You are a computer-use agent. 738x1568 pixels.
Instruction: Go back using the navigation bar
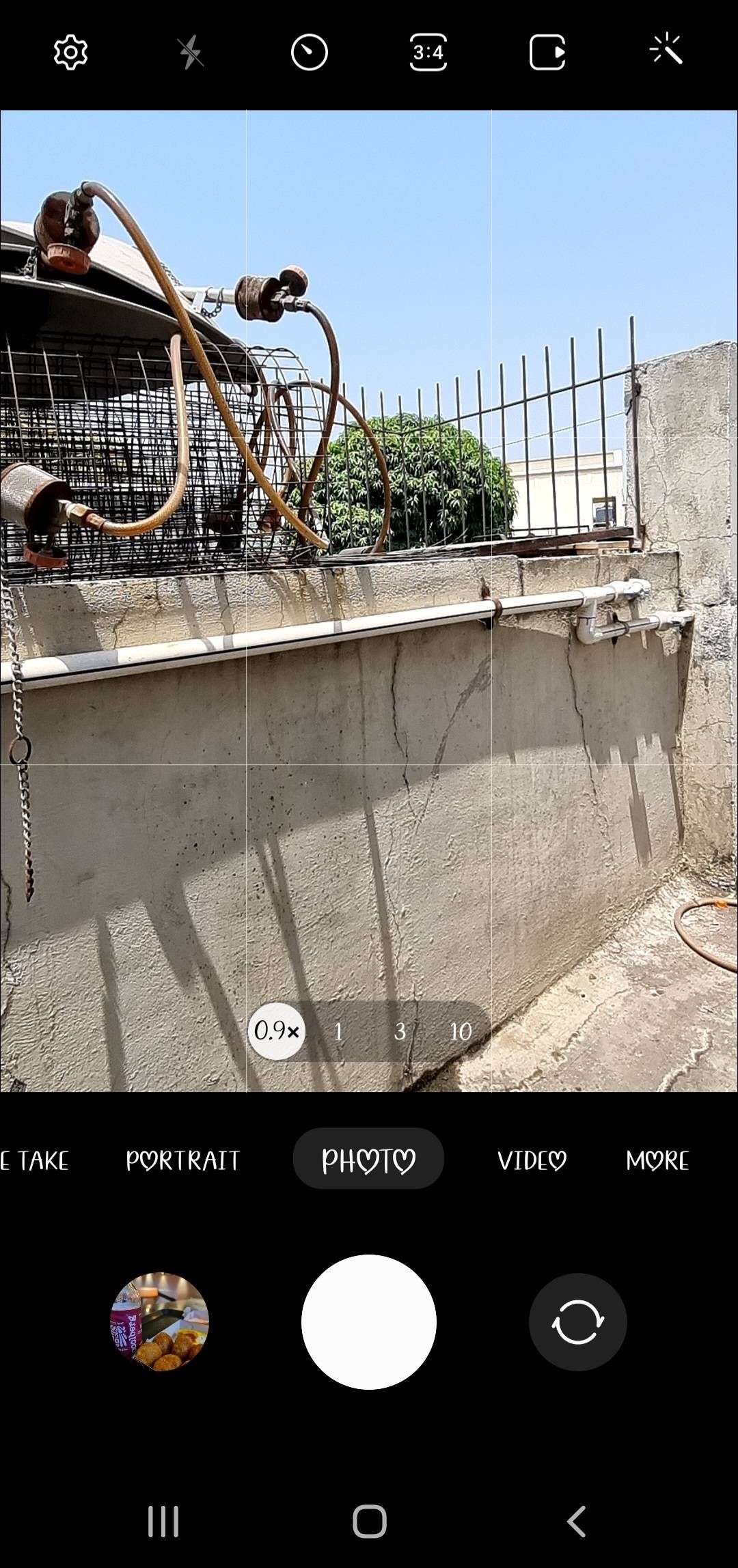pyautogui.click(x=576, y=1522)
